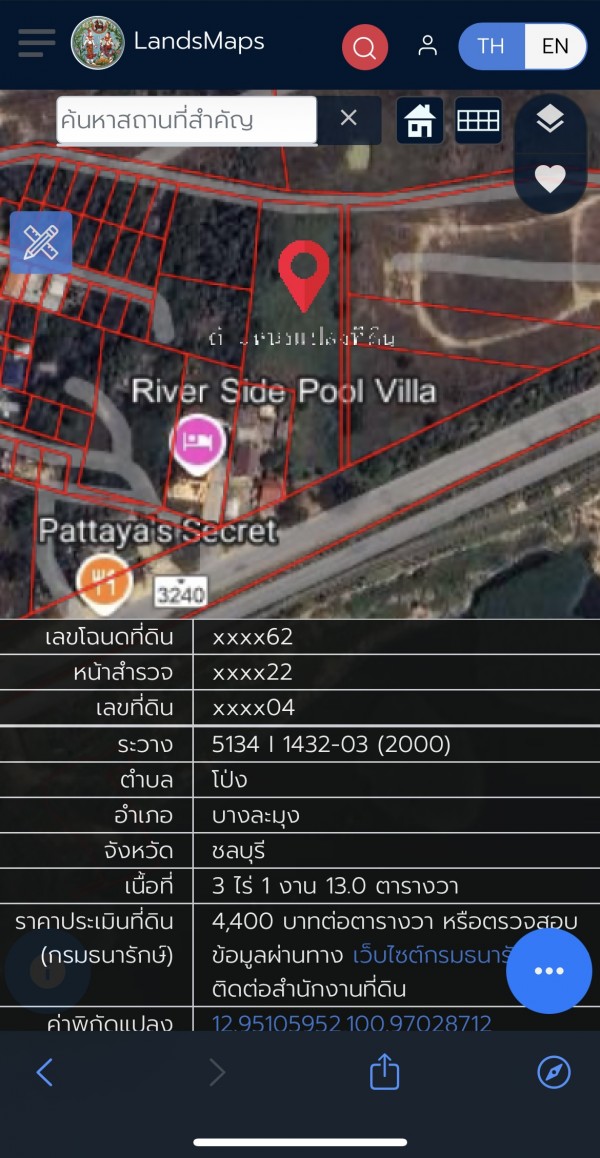Open favorites heart button
This screenshot has width=600, height=1158.
[550, 179]
